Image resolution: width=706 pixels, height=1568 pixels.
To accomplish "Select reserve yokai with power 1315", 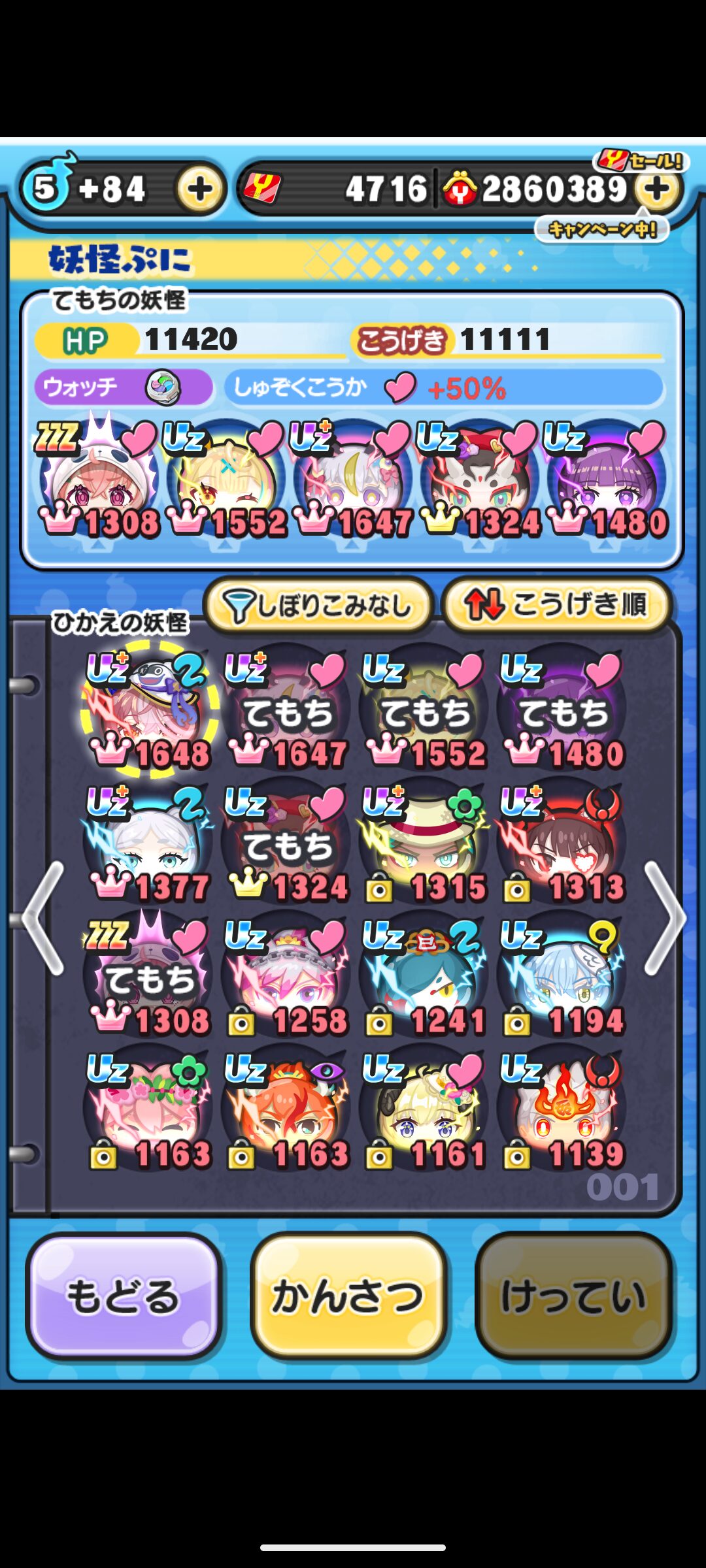I will (426, 844).
